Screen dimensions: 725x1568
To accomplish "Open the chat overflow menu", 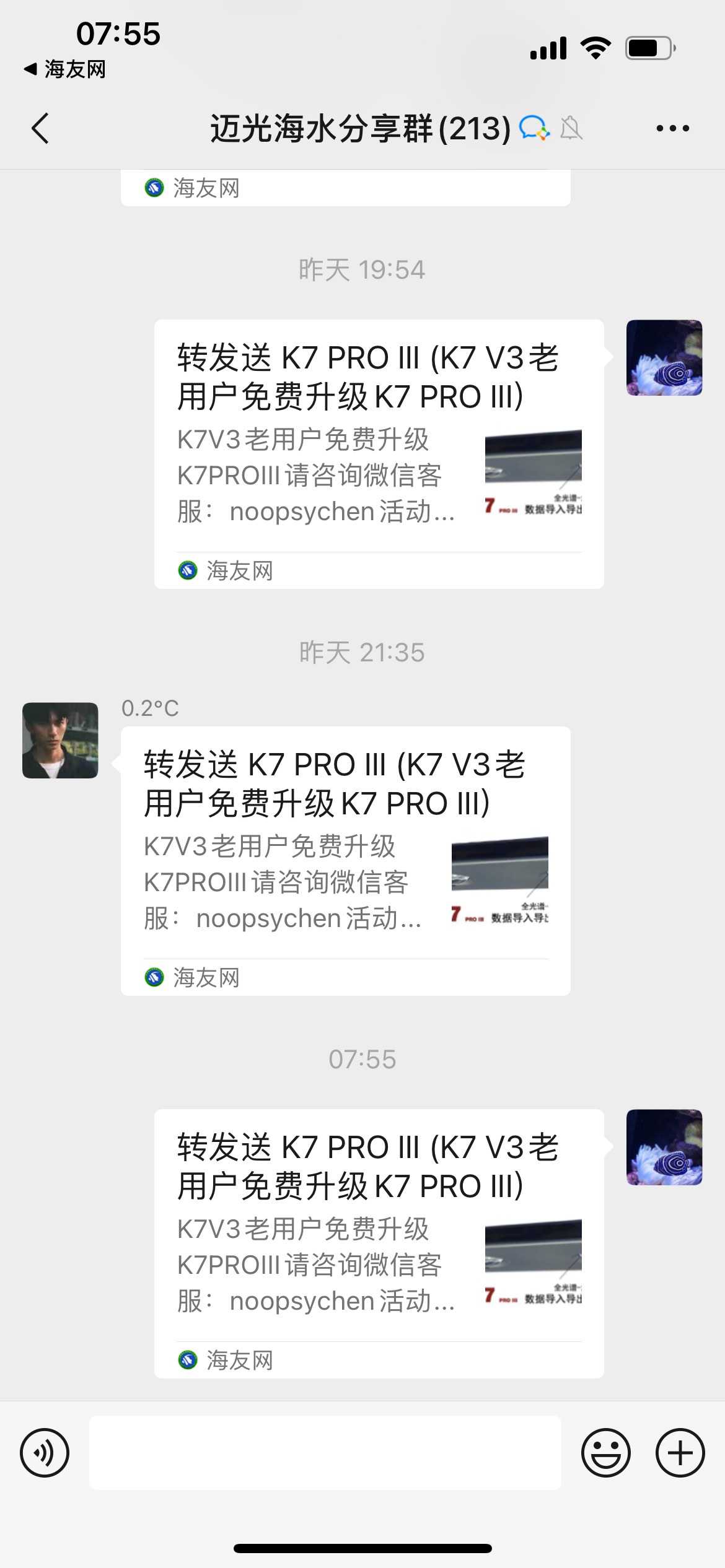I will pyautogui.click(x=672, y=129).
